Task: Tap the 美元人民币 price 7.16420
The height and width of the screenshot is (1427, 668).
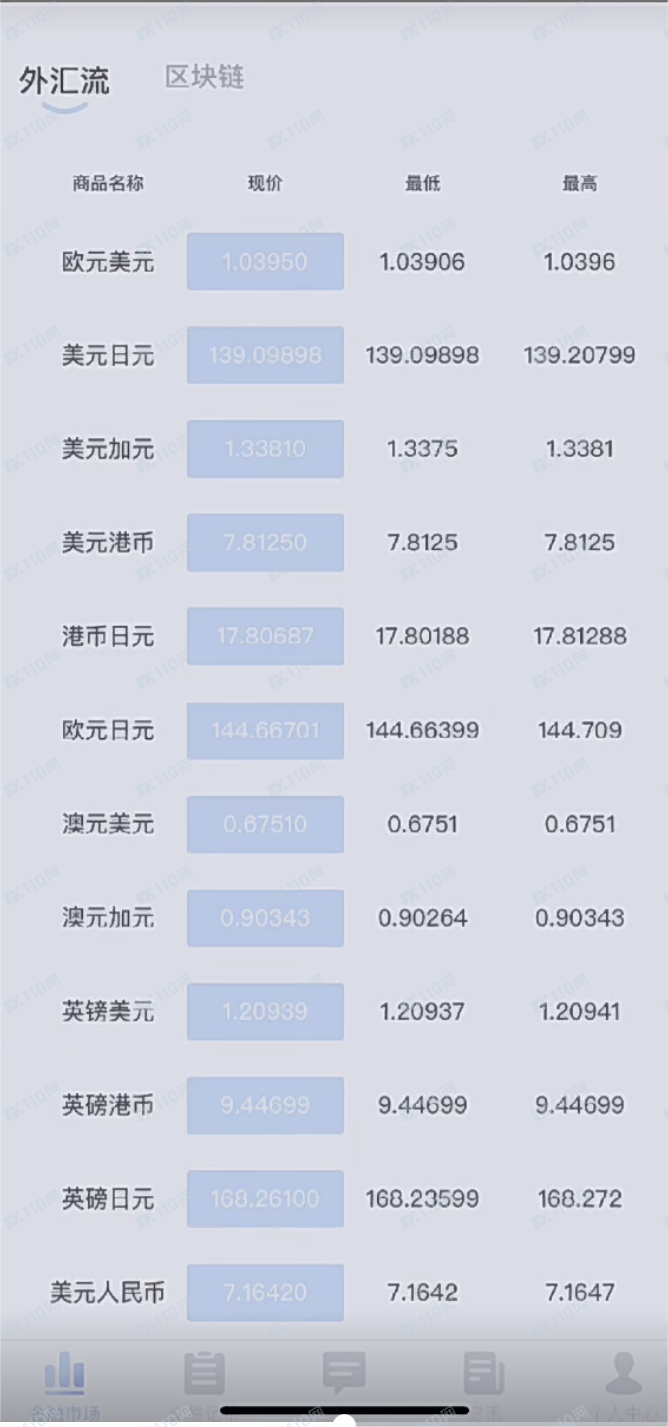Action: click(265, 1292)
